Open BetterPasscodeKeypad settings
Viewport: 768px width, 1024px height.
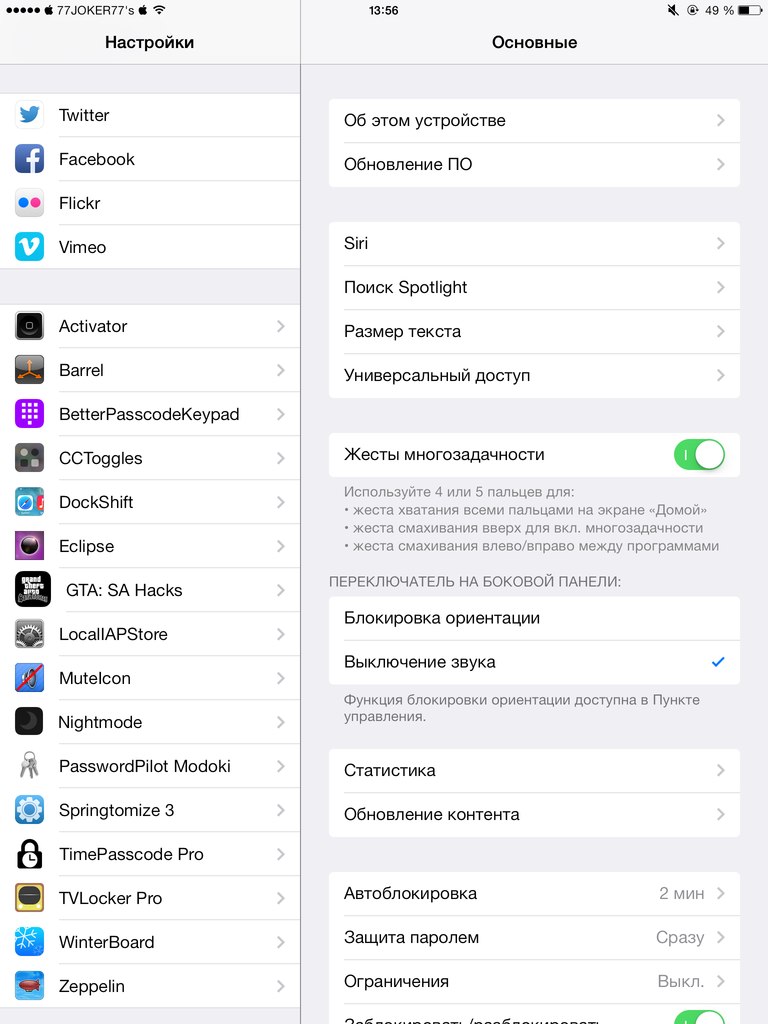(150, 414)
